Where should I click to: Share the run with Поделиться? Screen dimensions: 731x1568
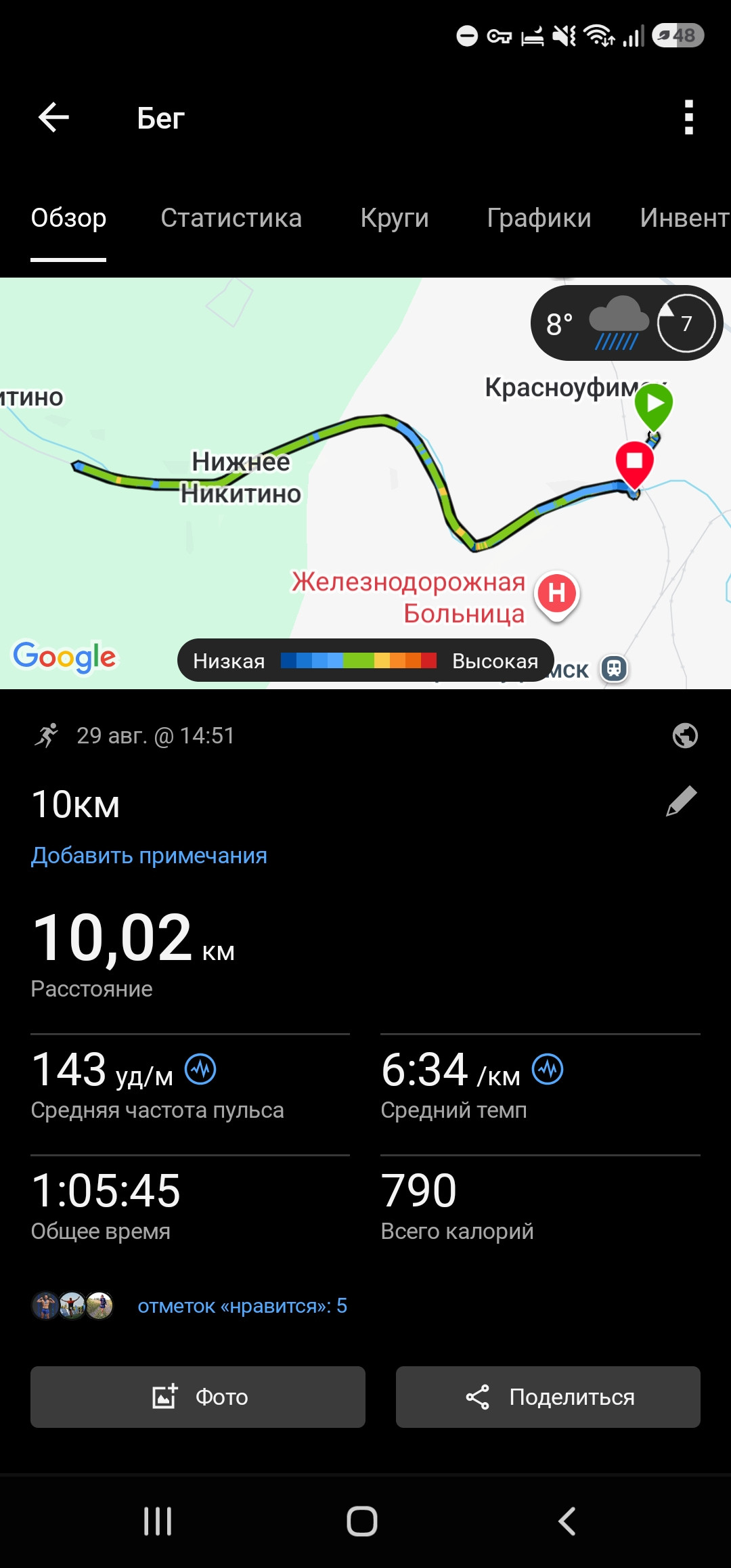point(548,1397)
